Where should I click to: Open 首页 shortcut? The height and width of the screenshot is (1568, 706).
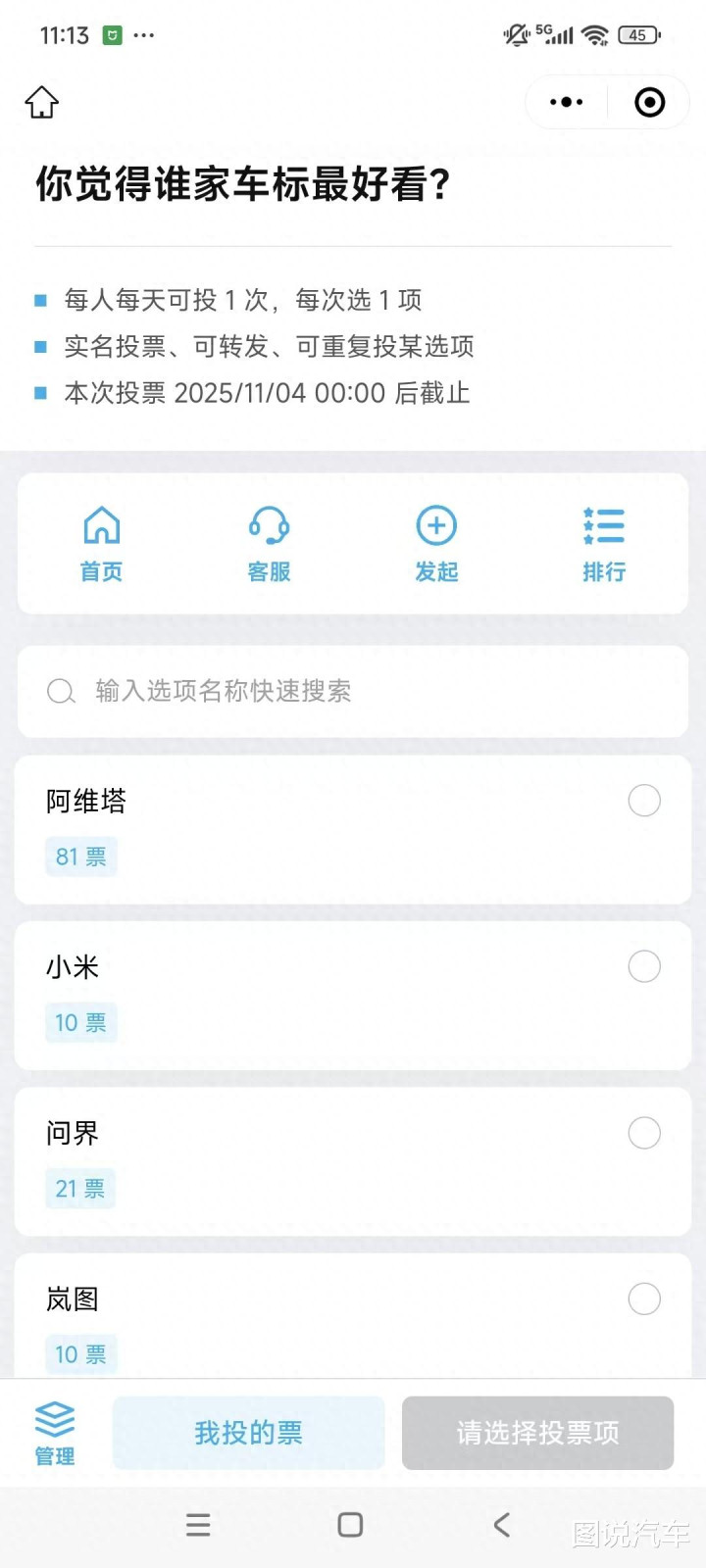coord(102,544)
